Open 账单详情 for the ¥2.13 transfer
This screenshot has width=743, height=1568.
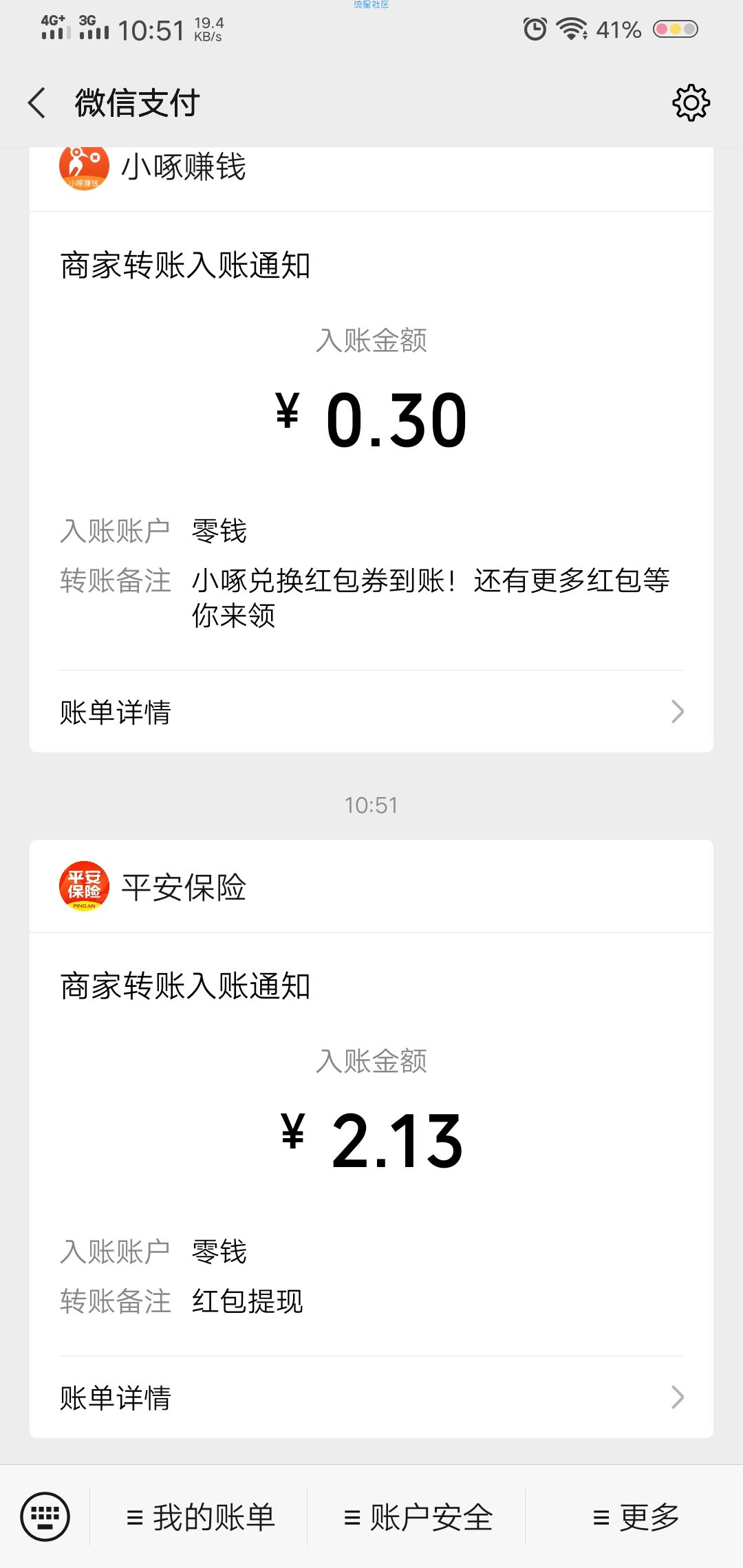tap(371, 1397)
